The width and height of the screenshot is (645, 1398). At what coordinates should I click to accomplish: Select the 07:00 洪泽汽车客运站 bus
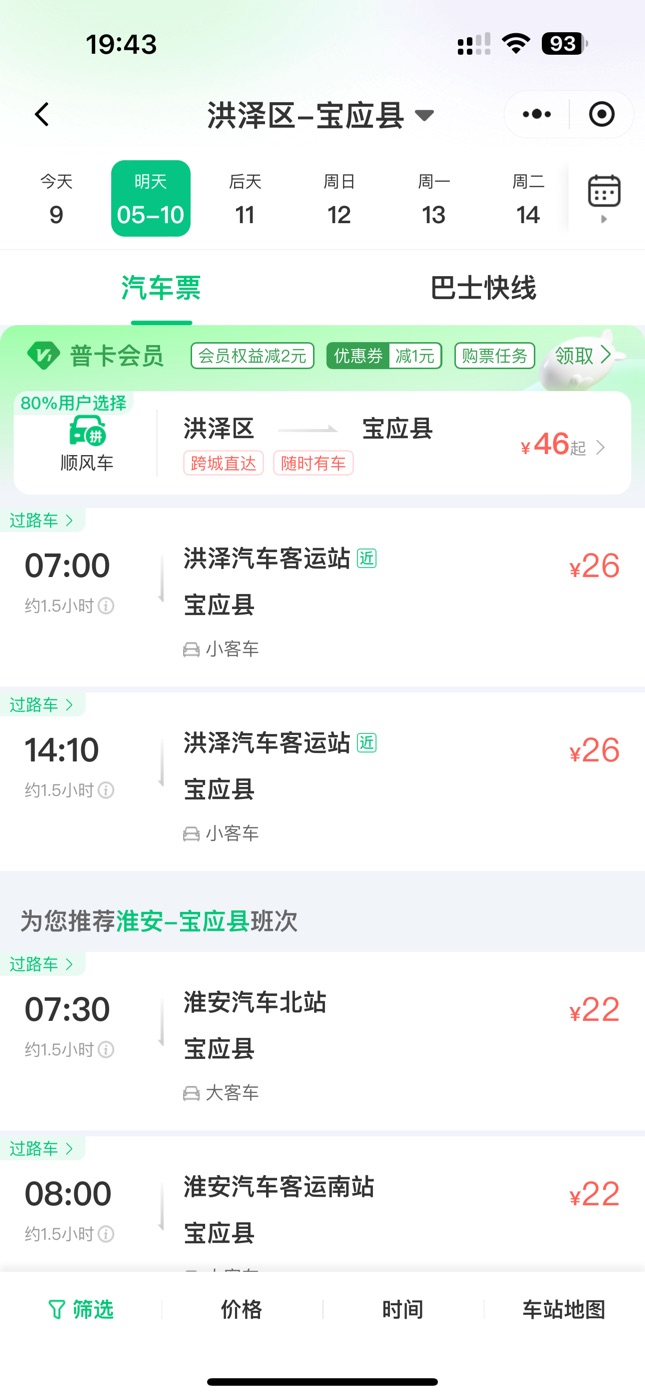point(322,598)
